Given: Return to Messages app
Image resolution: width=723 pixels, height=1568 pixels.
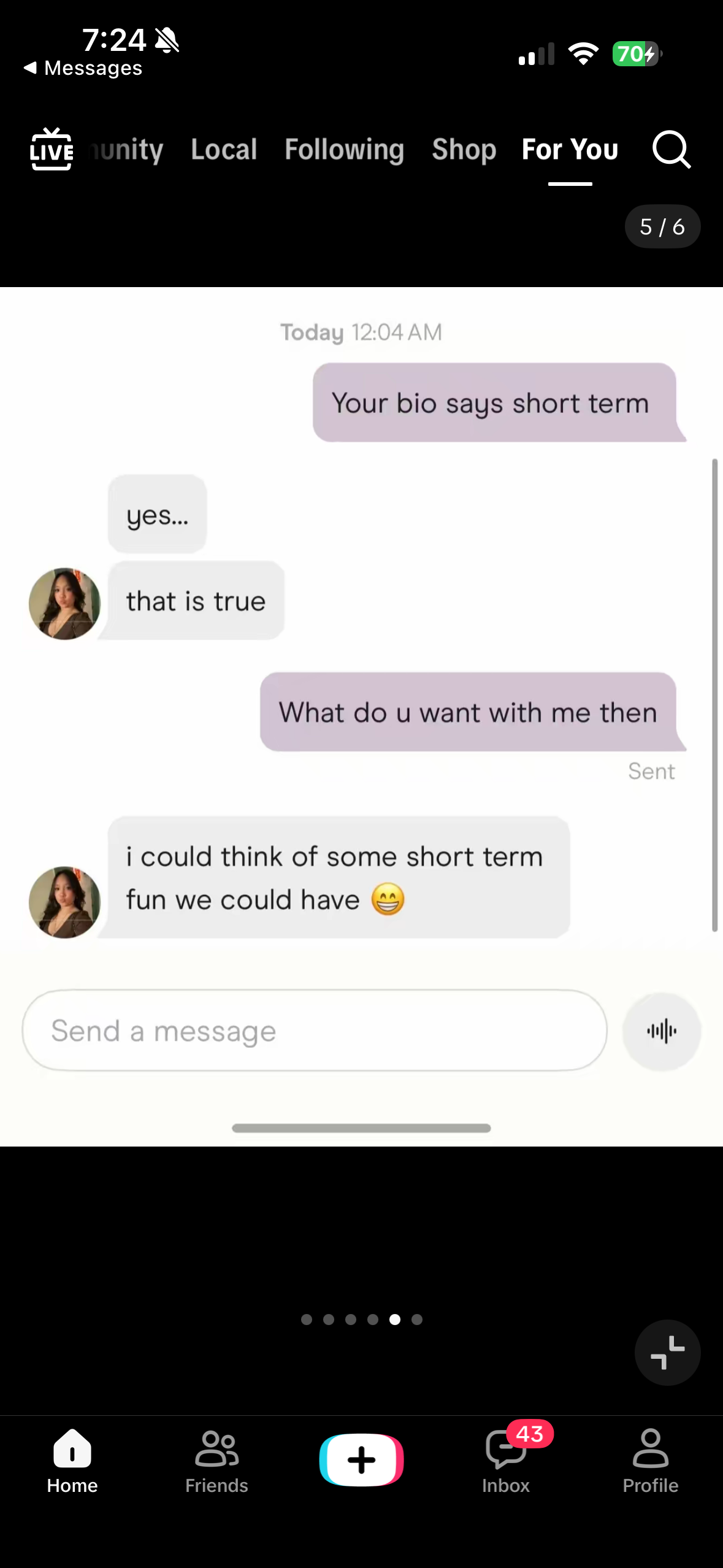Looking at the screenshot, I should (x=83, y=68).
